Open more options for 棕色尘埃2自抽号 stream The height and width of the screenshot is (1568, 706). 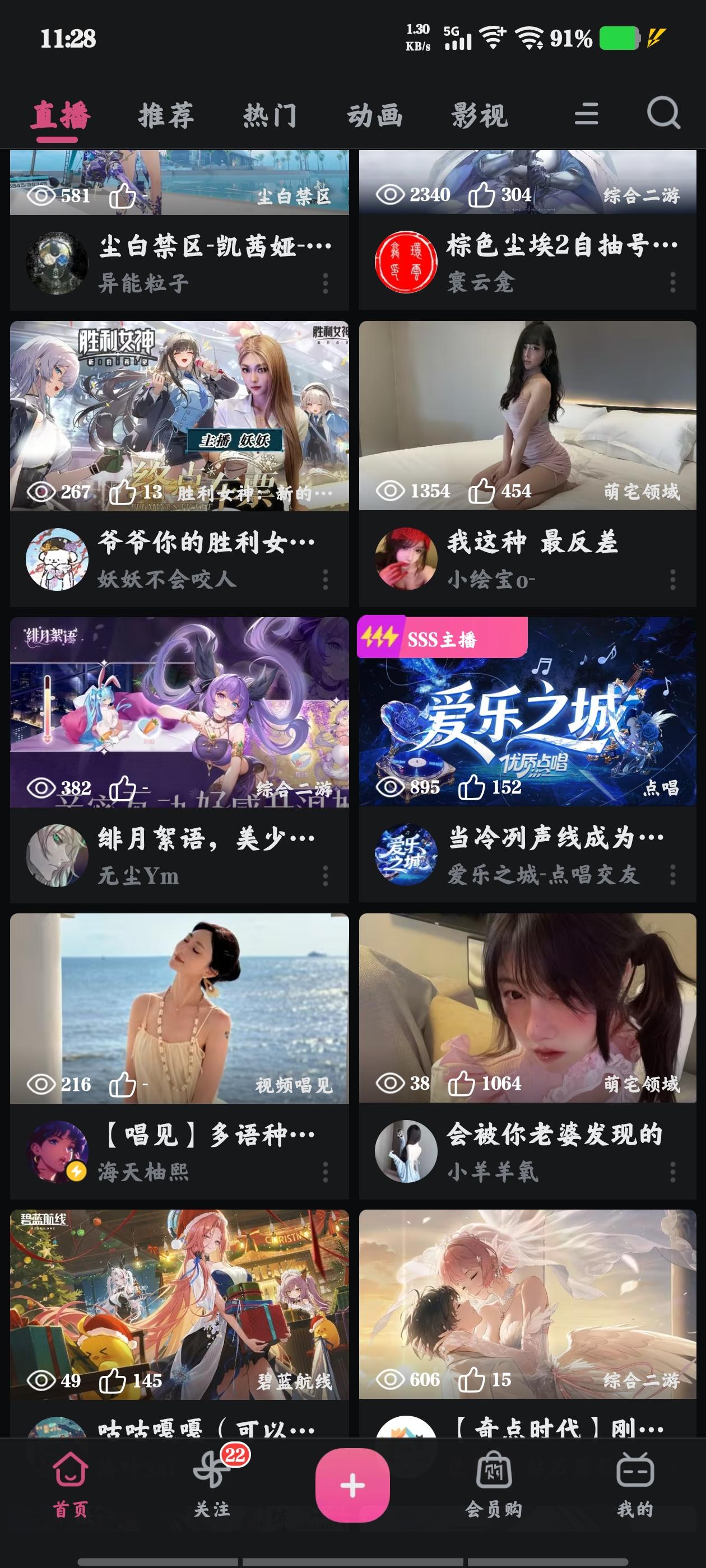672,282
